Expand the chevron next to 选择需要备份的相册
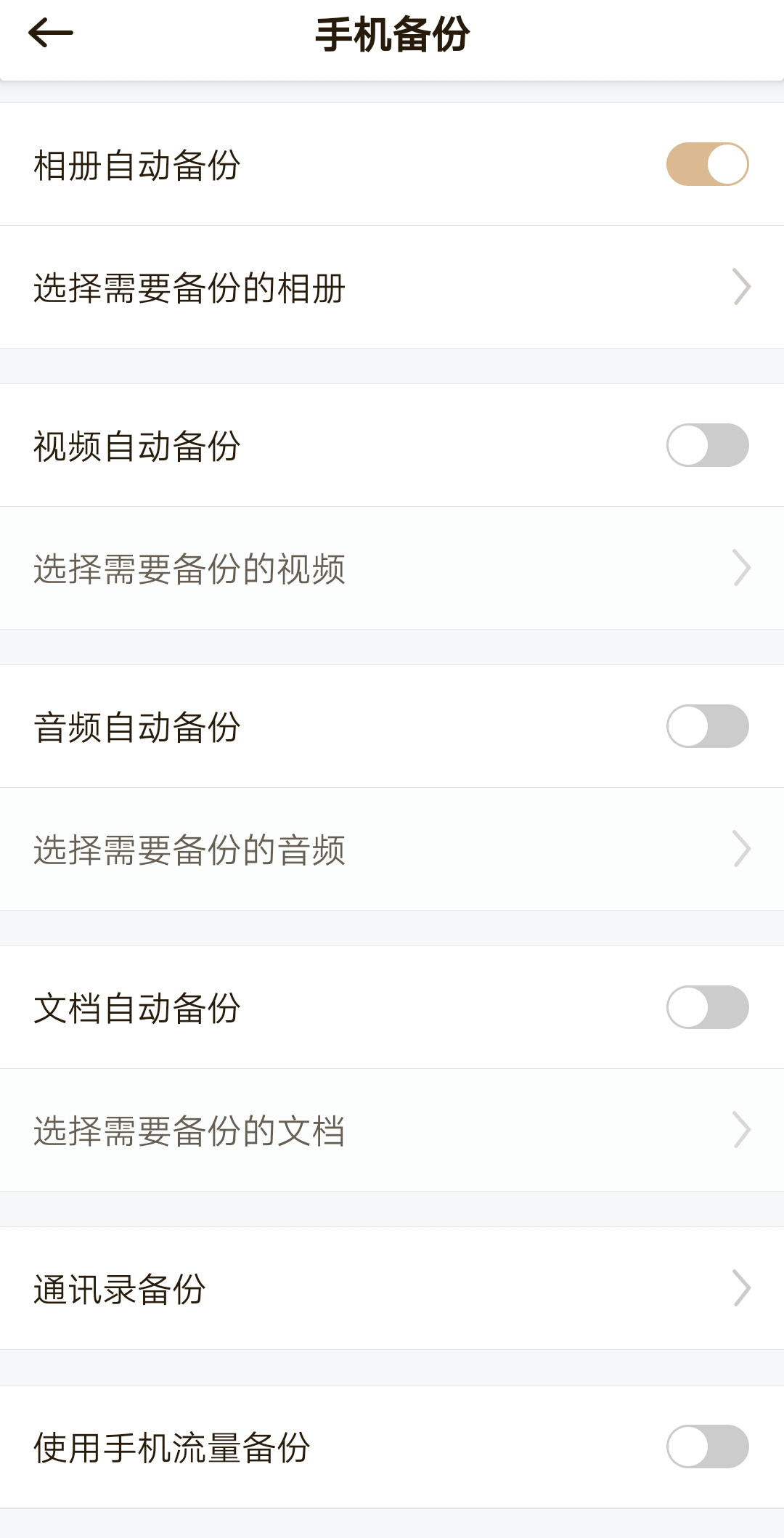This screenshot has width=784, height=1538. (x=742, y=287)
